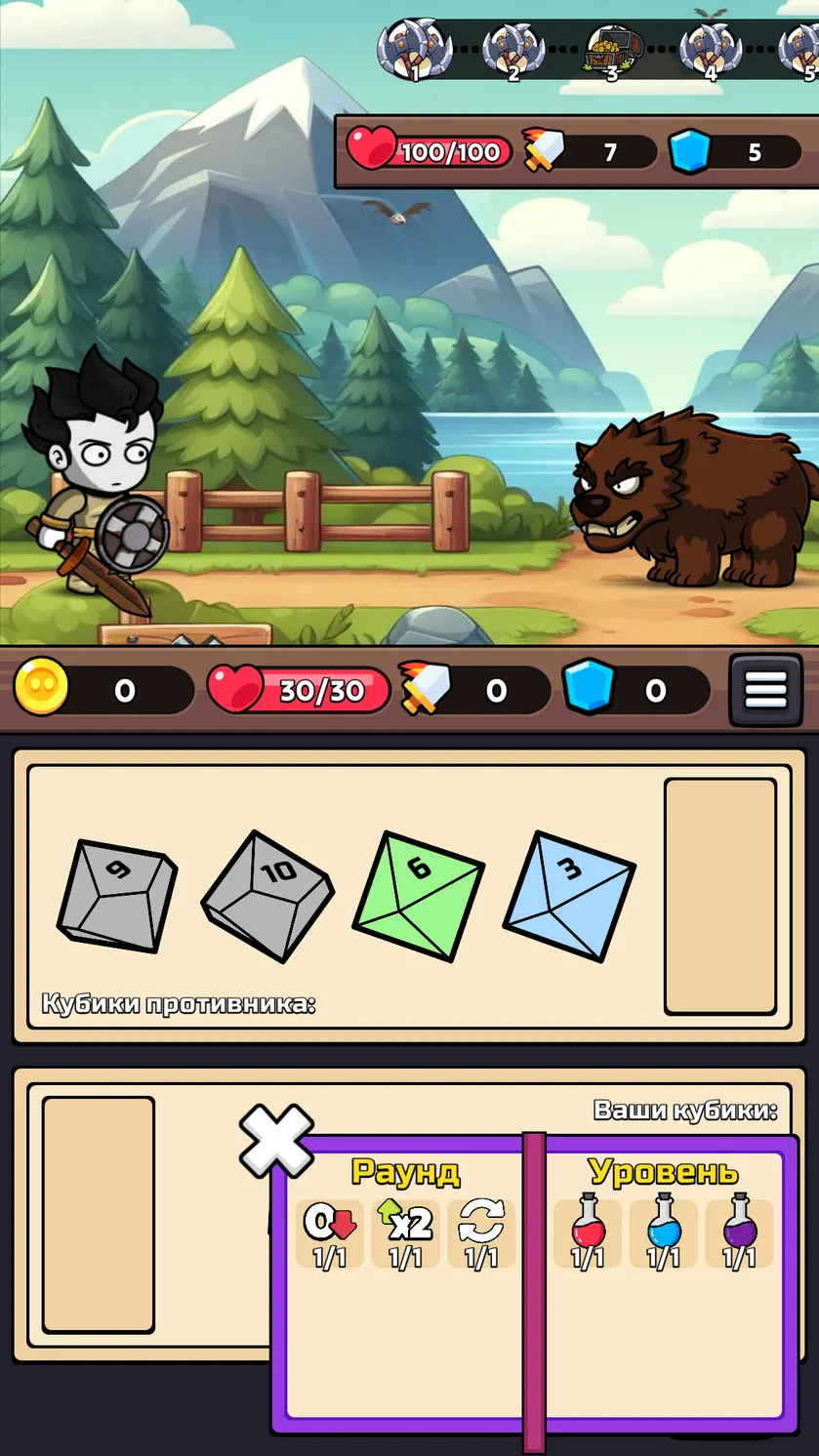Use the purple potion
This screenshot has height=1456, width=819.
[740, 1234]
